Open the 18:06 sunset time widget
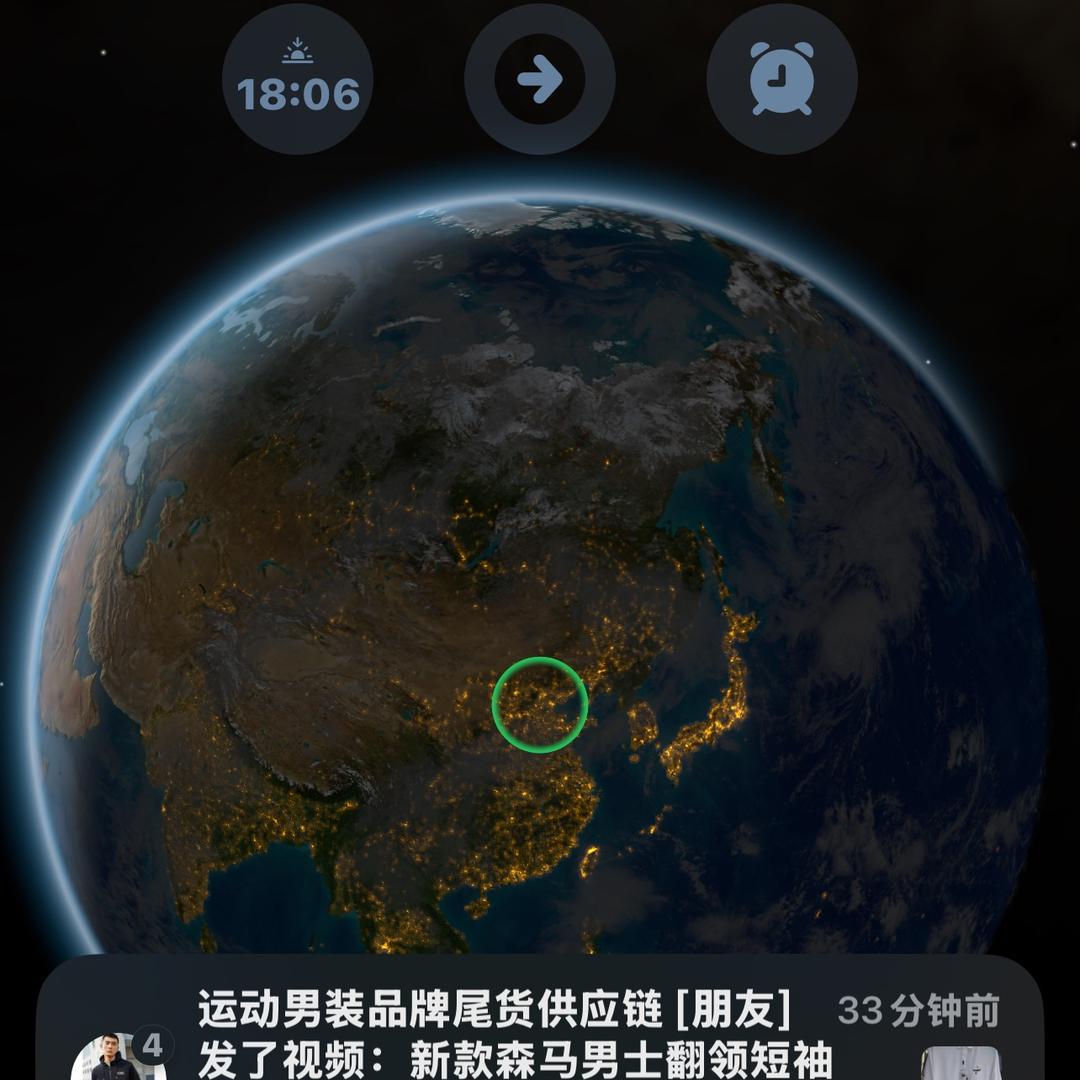The image size is (1080, 1080). (x=297, y=80)
